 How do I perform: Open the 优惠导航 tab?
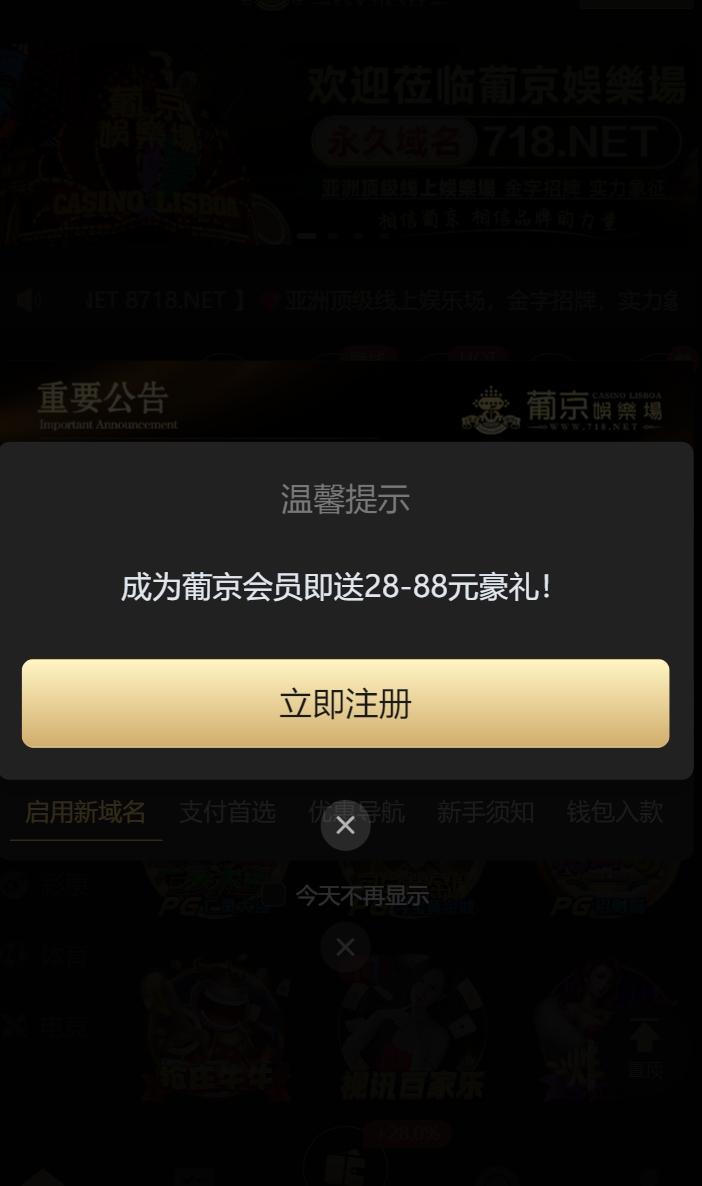tap(356, 812)
